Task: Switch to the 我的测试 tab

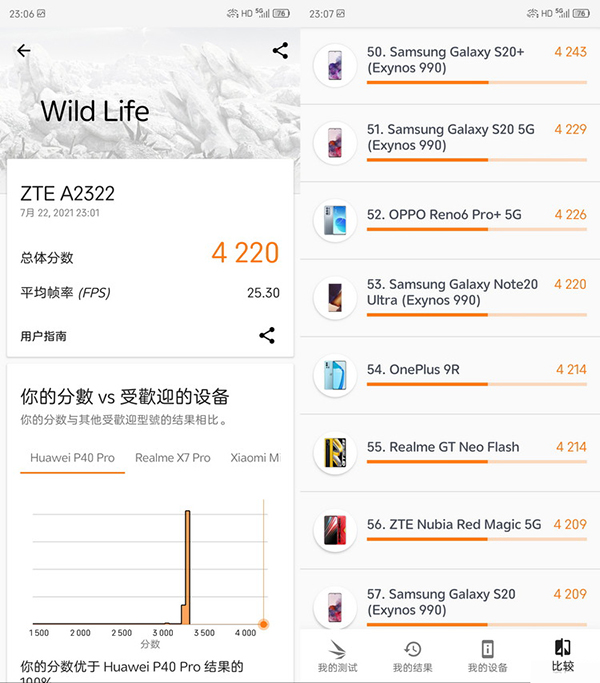Action: coord(337,656)
